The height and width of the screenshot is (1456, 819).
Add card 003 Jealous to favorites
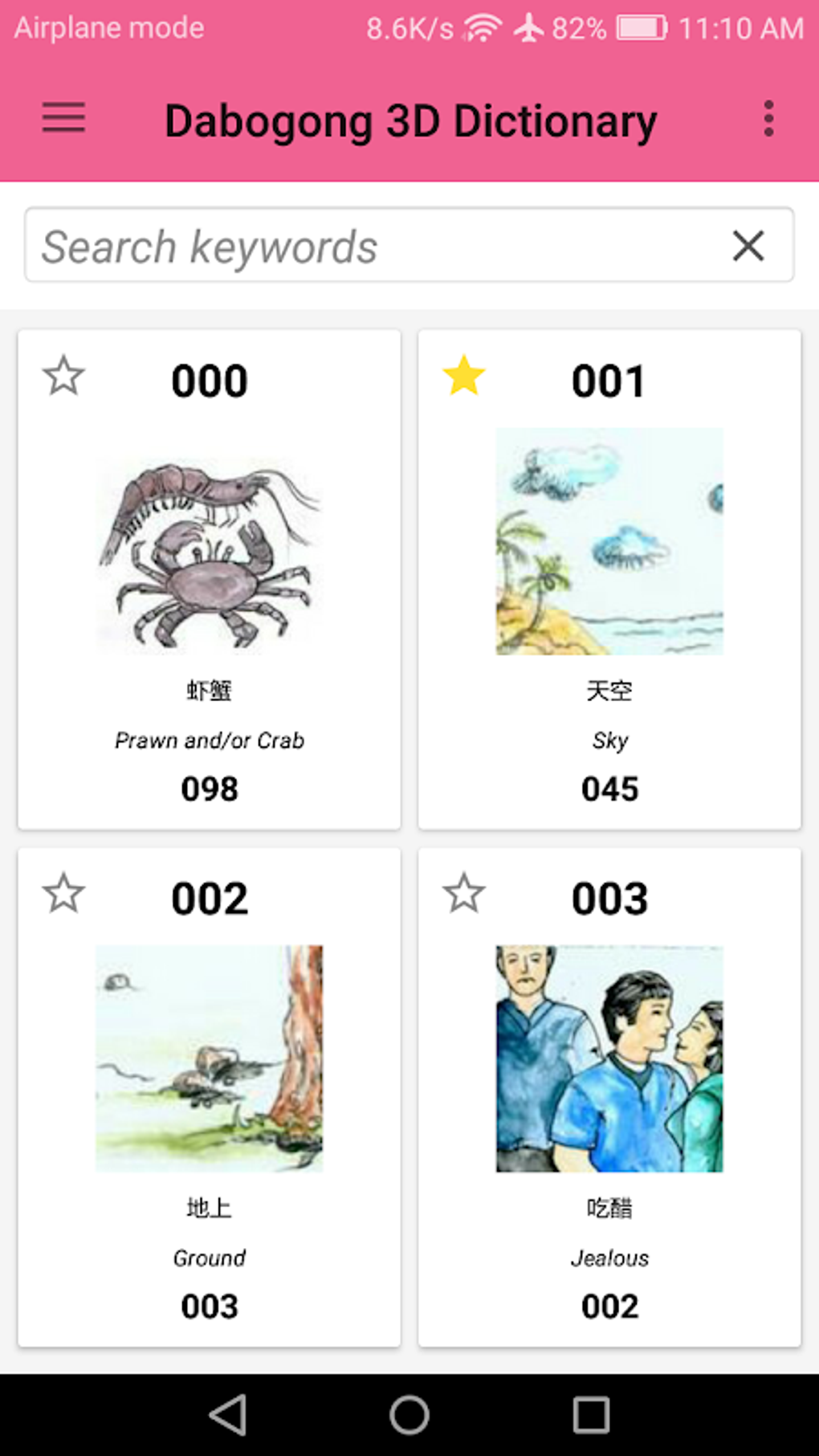point(464,893)
